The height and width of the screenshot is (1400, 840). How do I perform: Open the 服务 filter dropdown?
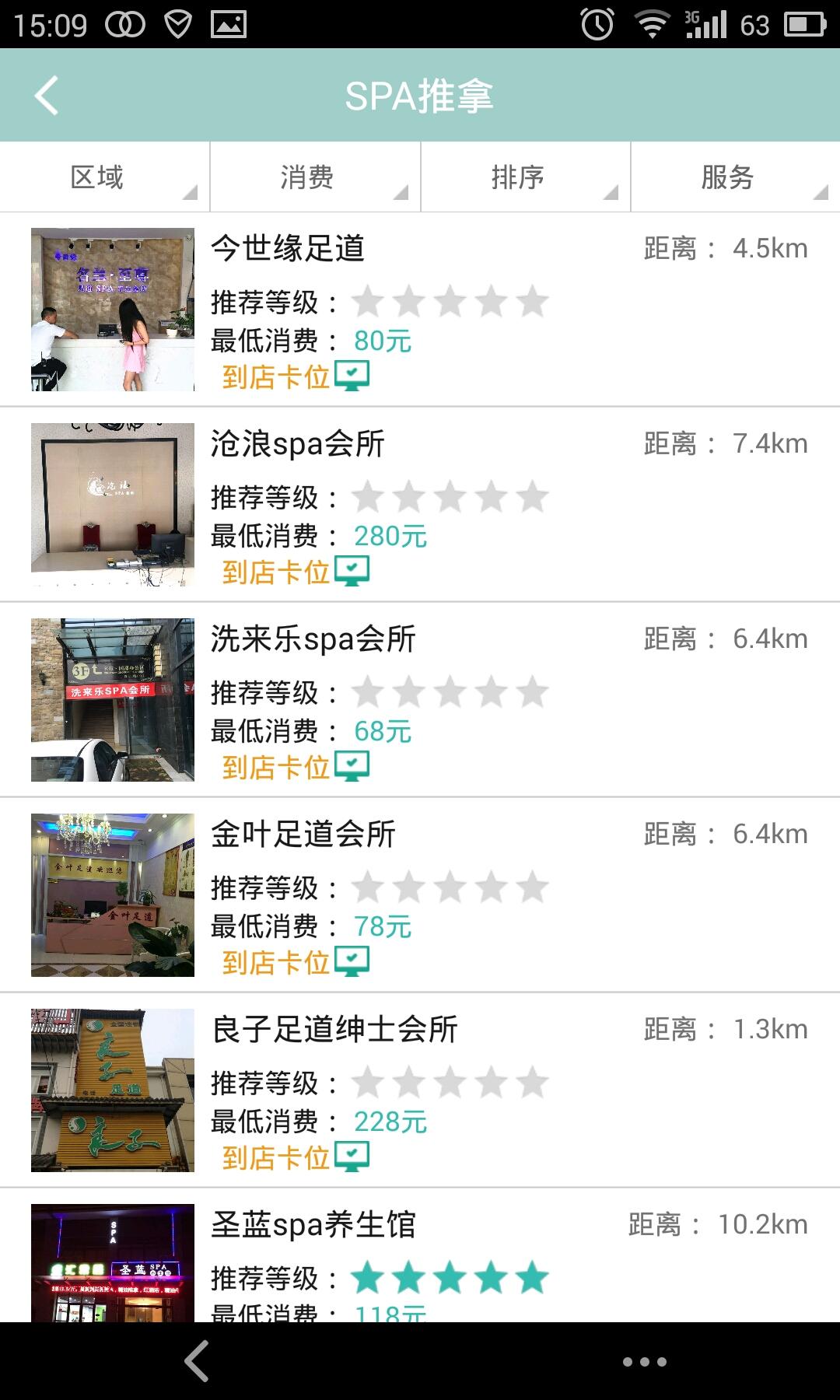(x=730, y=176)
